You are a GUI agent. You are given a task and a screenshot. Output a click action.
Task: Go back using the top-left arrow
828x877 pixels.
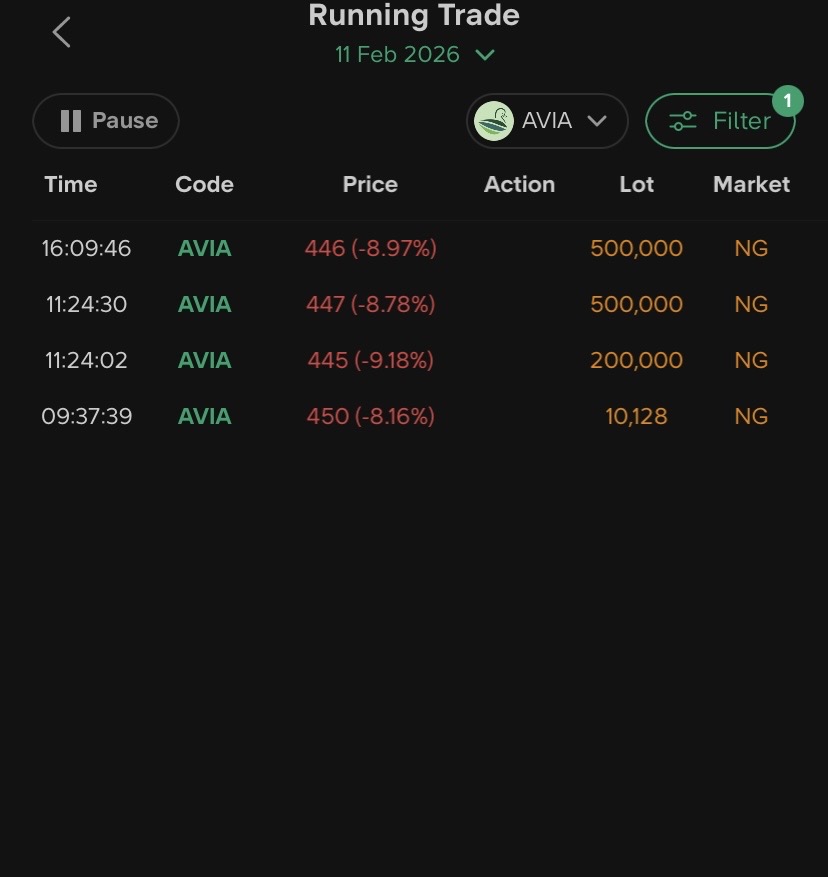pos(62,33)
